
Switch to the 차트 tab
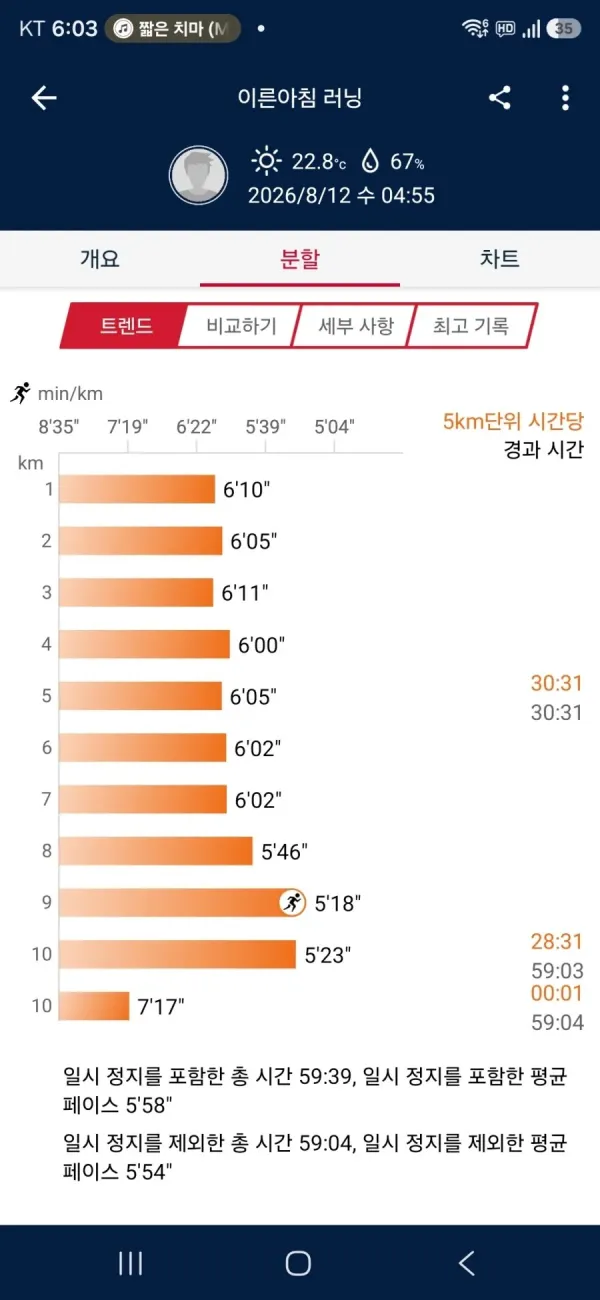[x=500, y=258]
